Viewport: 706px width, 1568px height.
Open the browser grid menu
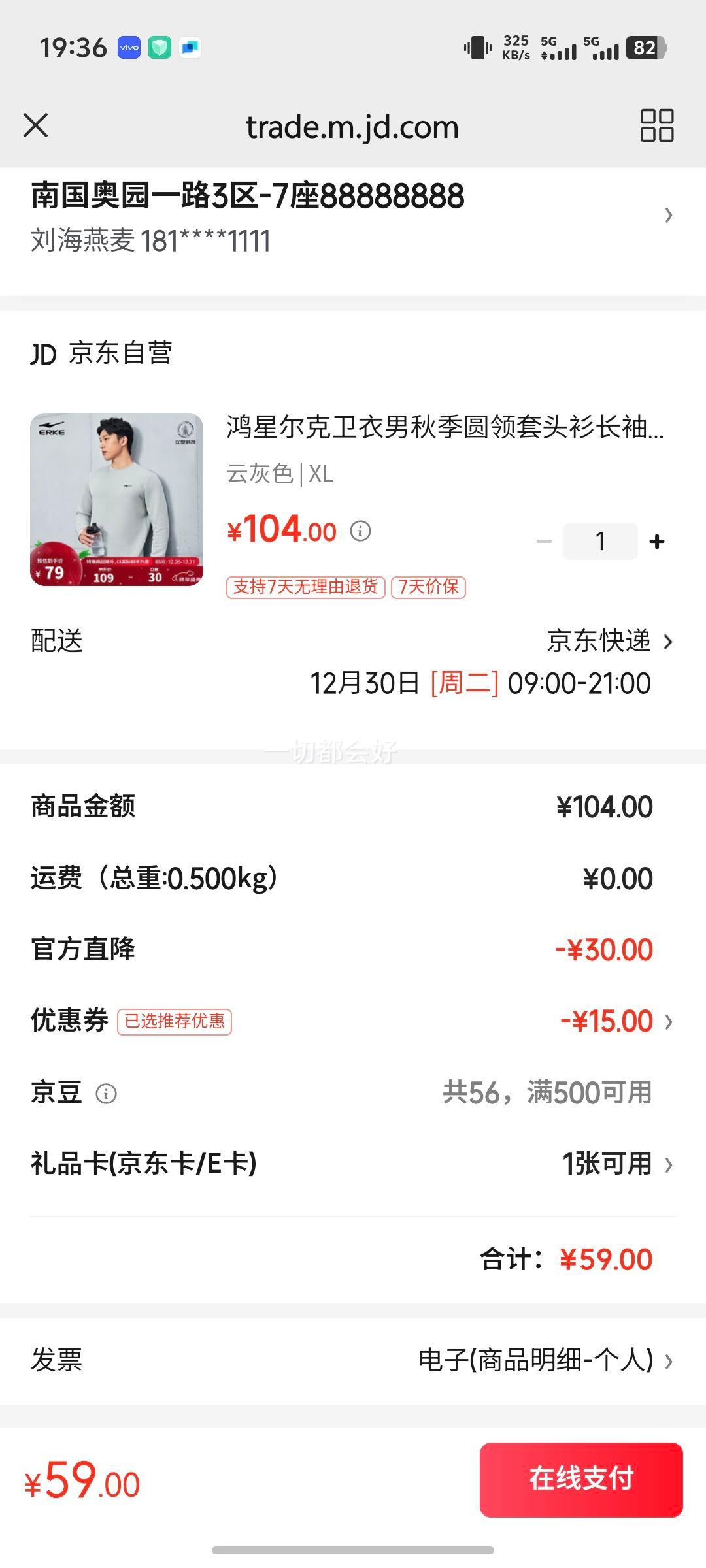[x=656, y=125]
